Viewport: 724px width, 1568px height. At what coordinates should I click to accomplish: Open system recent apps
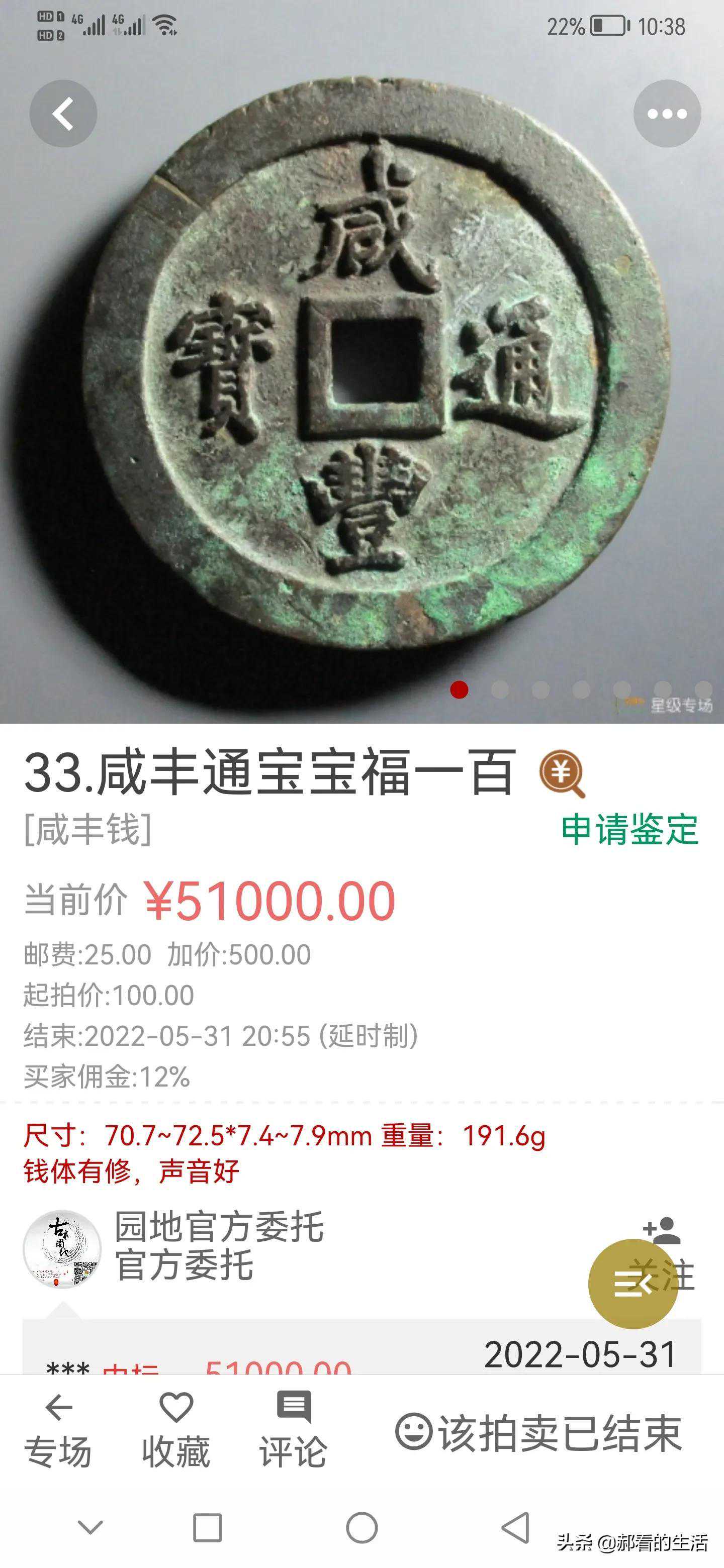207,1528
